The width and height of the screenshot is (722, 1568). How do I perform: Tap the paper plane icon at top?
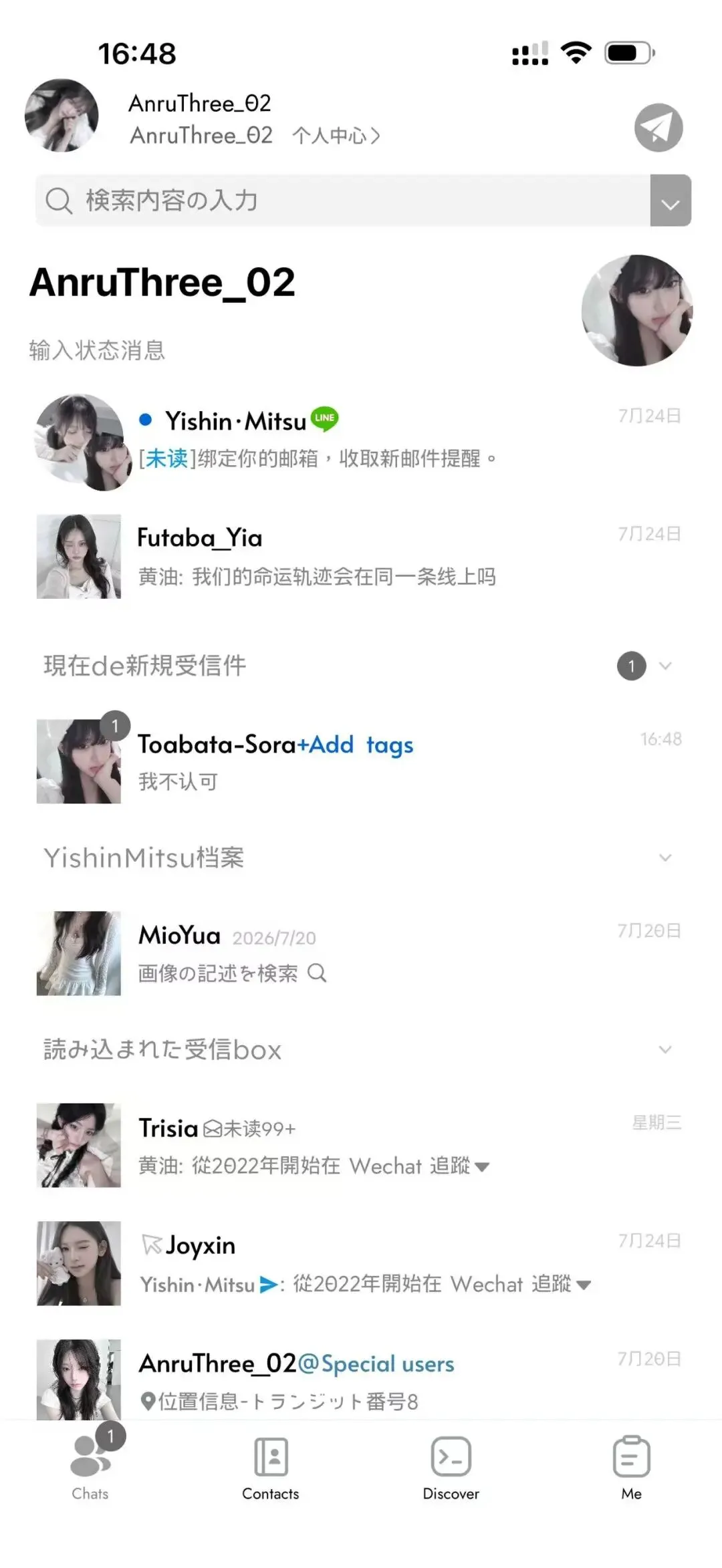(658, 128)
